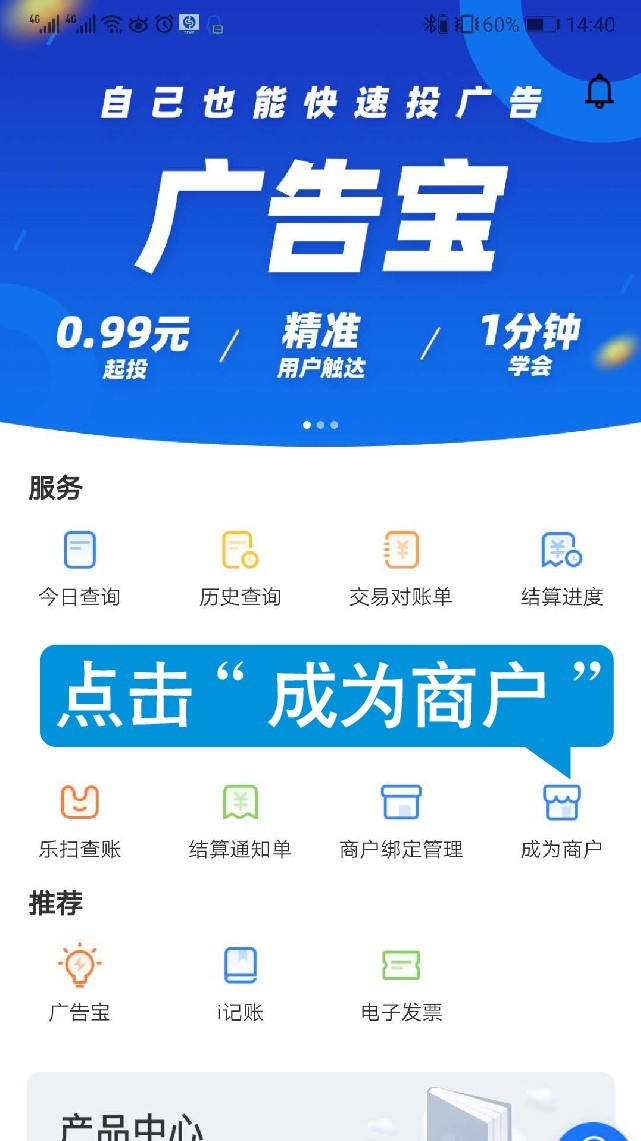The height and width of the screenshot is (1141, 641).
Task: Check 结算进度
Action: pyautogui.click(x=562, y=568)
